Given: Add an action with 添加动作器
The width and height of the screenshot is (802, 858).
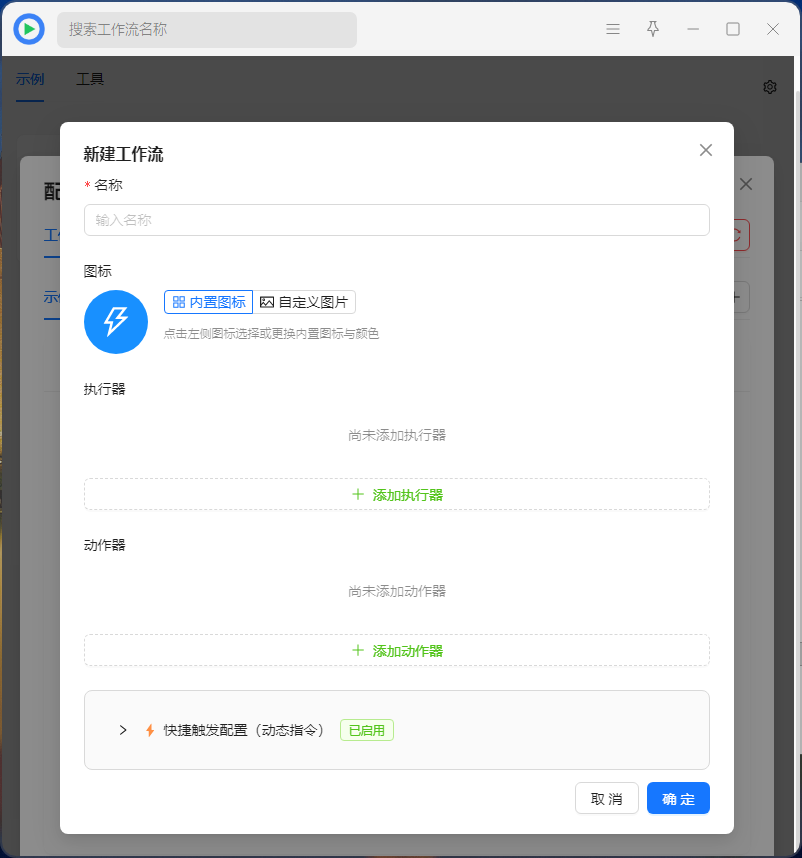Looking at the screenshot, I should [x=396, y=650].
